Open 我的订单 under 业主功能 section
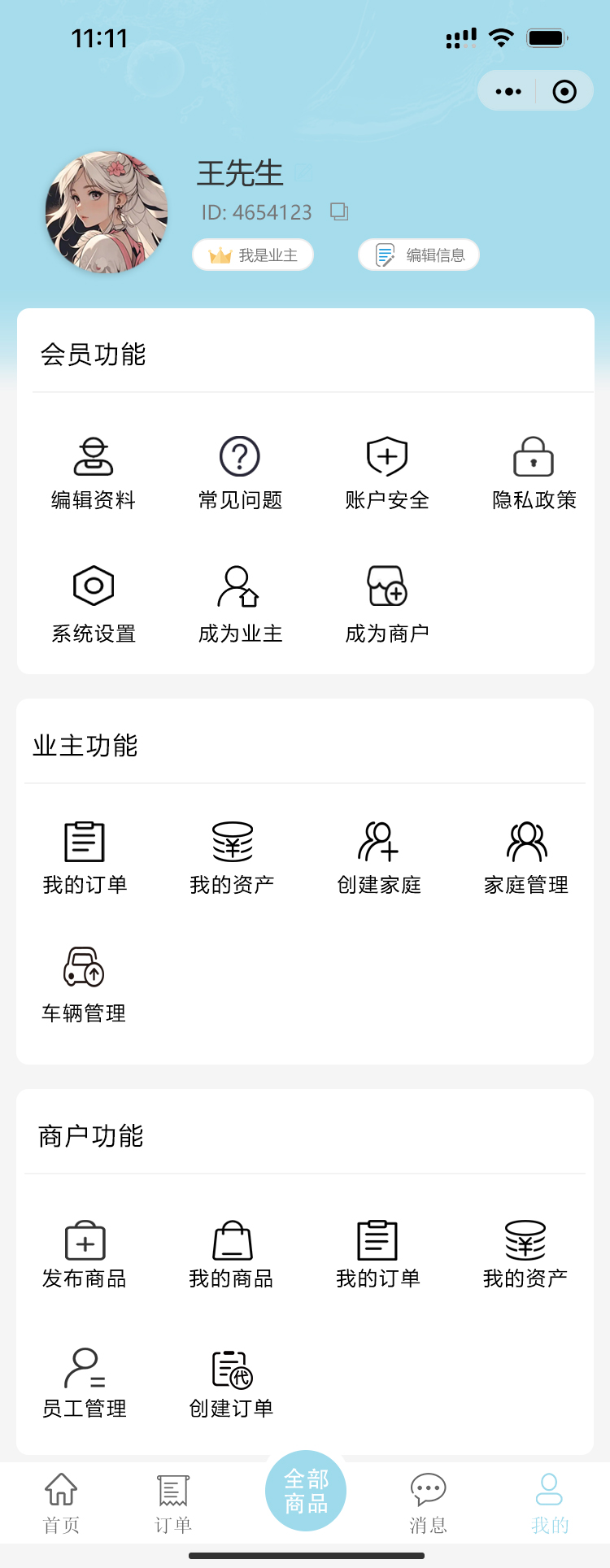 point(85,840)
